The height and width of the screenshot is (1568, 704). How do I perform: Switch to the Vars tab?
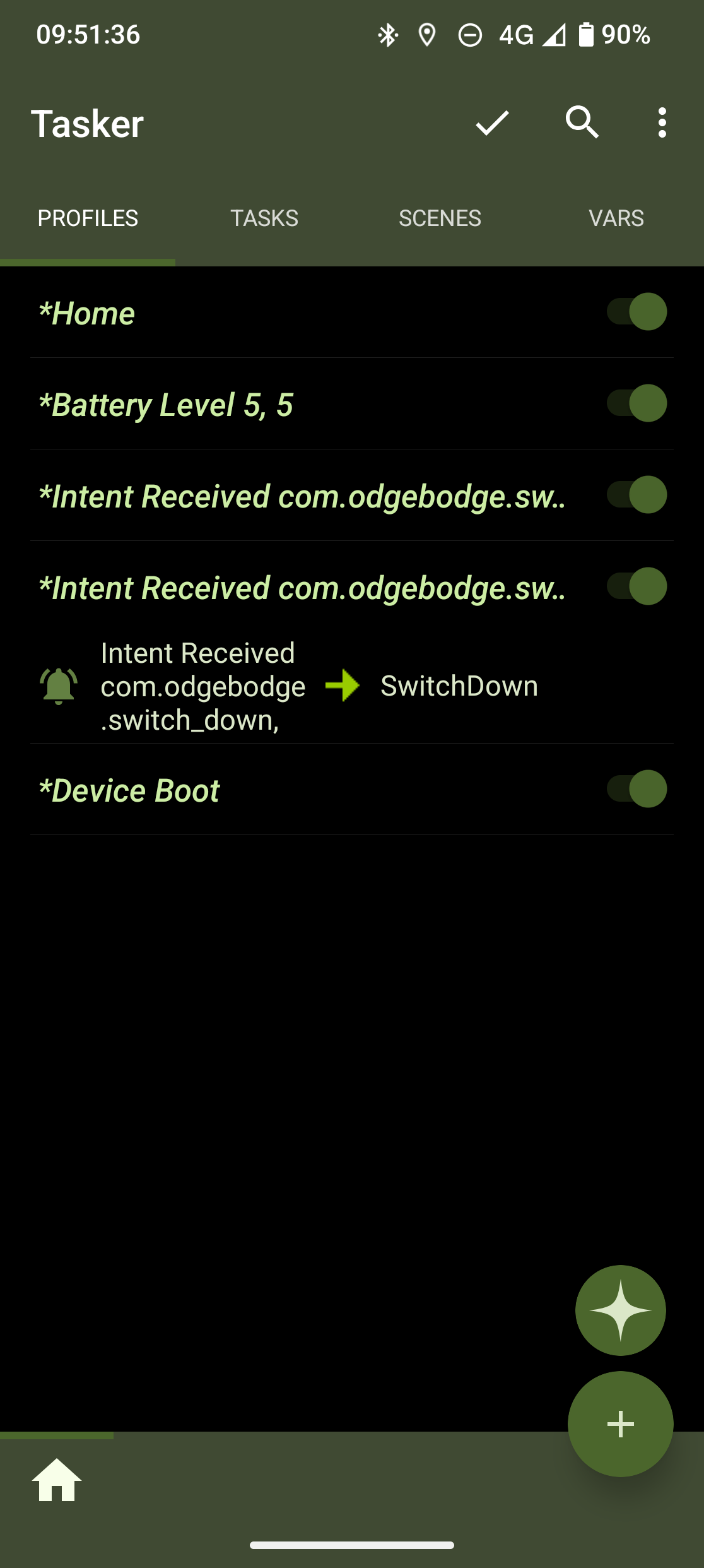coord(616,218)
